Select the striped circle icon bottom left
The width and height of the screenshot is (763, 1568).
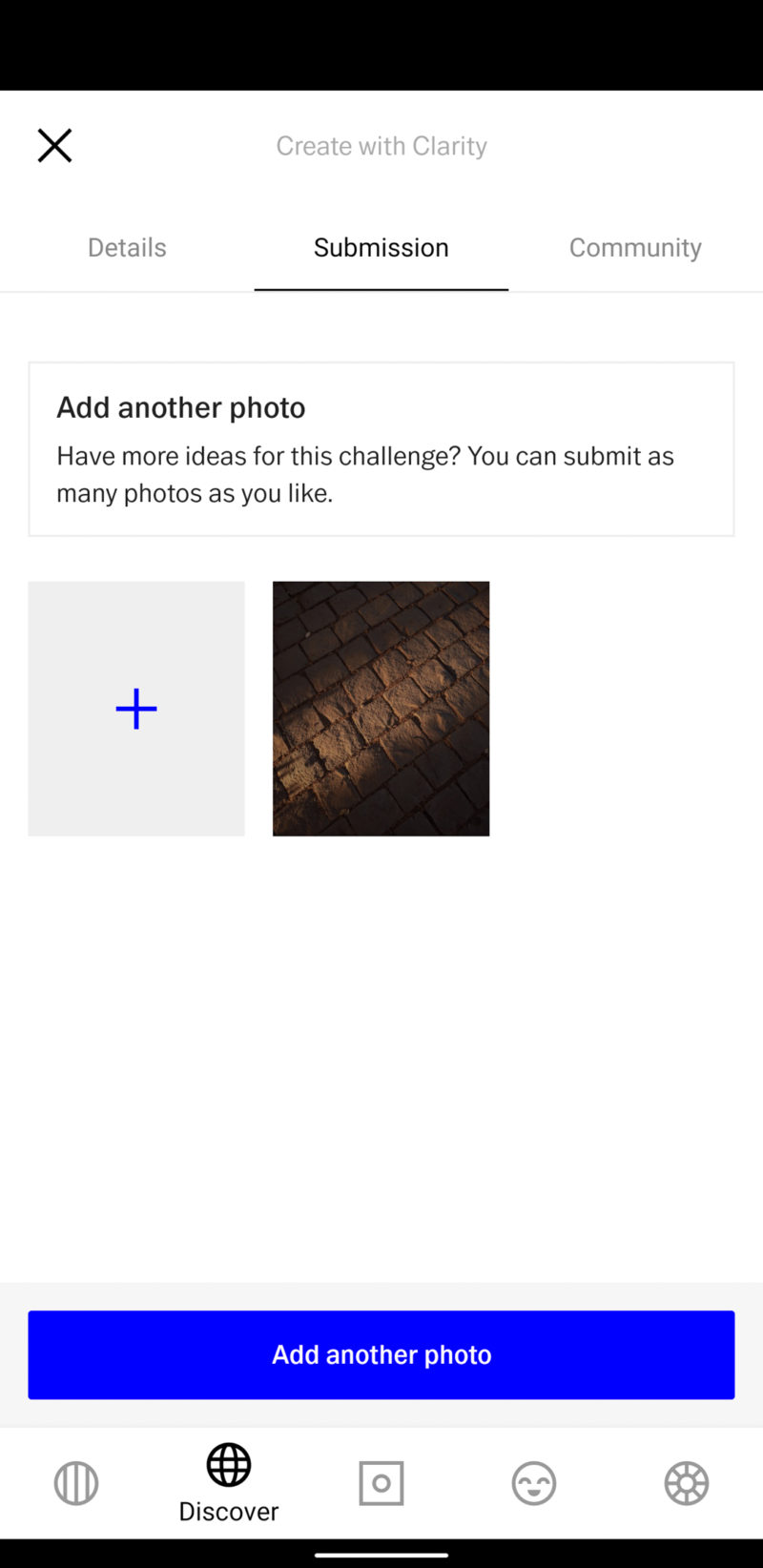click(x=76, y=1483)
